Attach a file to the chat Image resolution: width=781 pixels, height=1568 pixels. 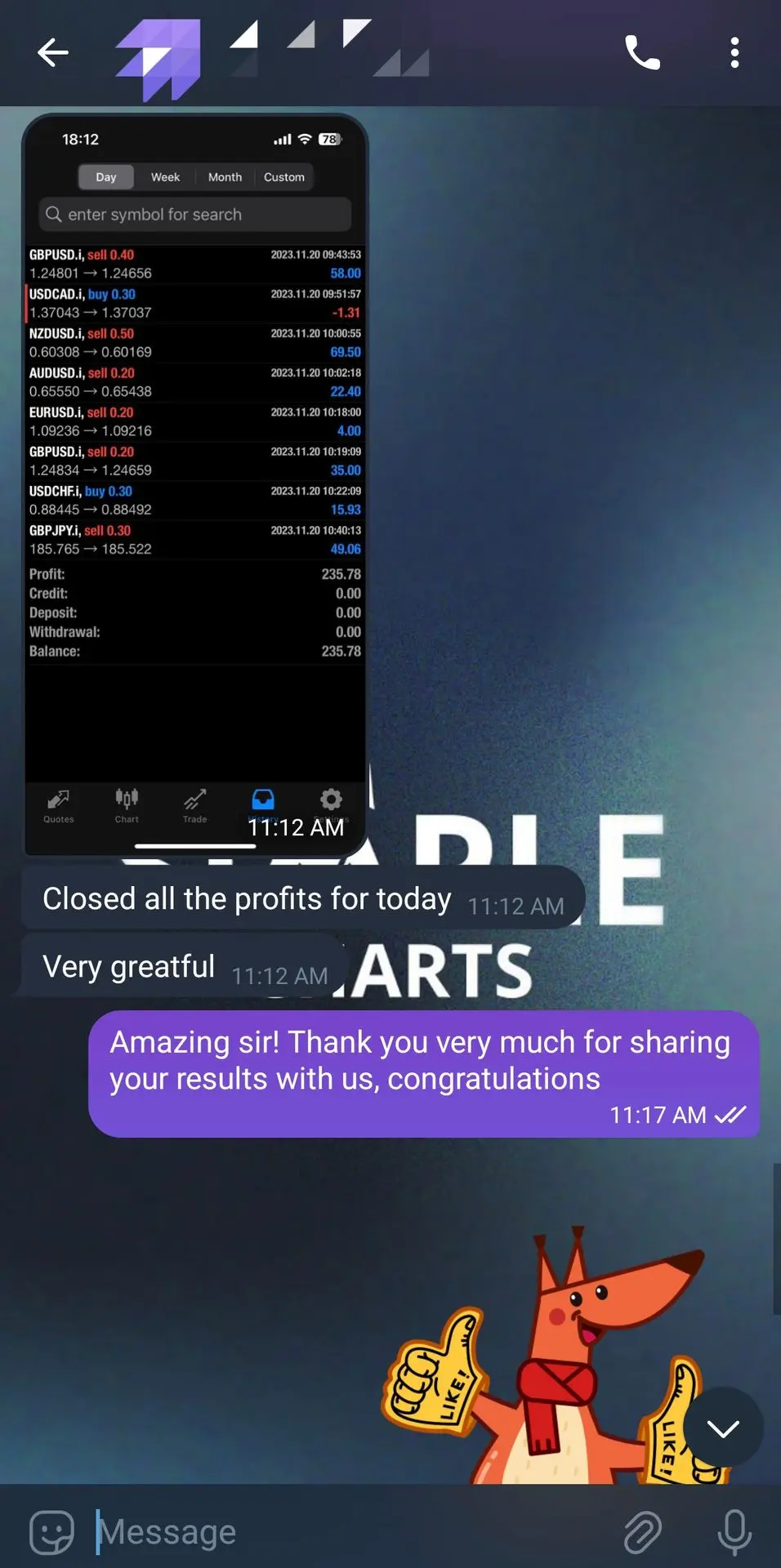pos(642,1532)
